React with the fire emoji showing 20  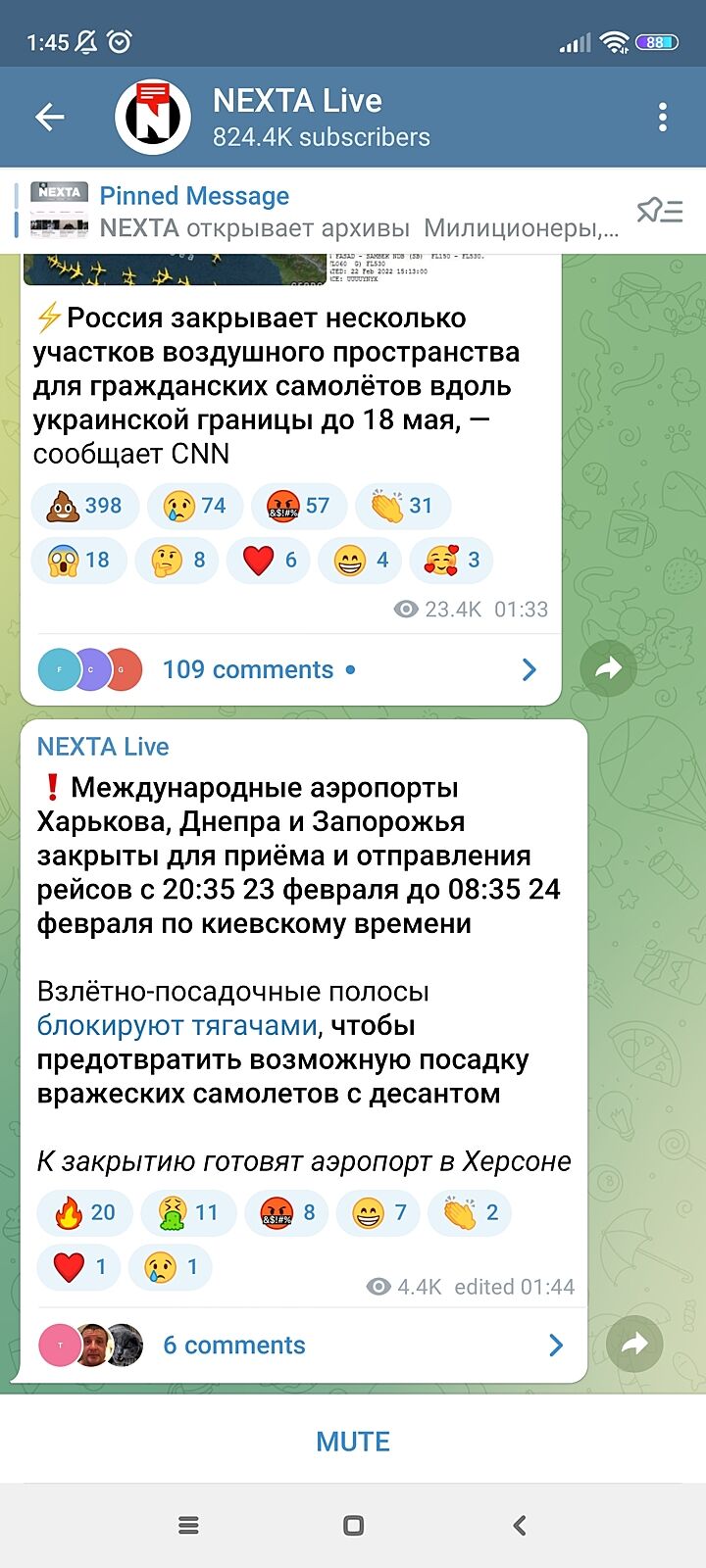click(x=83, y=1213)
